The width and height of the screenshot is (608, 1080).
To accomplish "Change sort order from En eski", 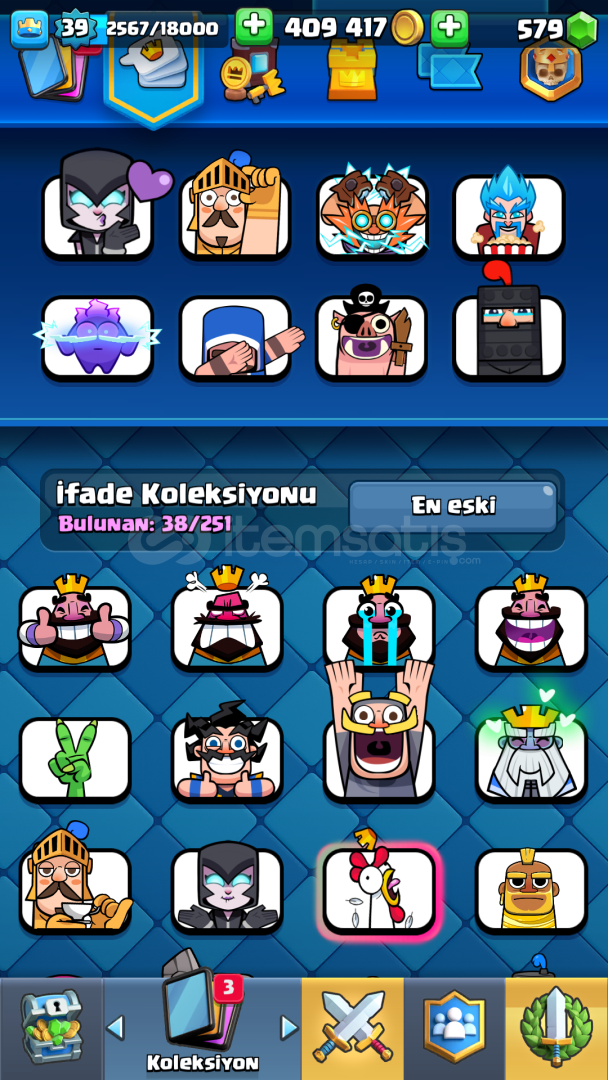I will (453, 506).
